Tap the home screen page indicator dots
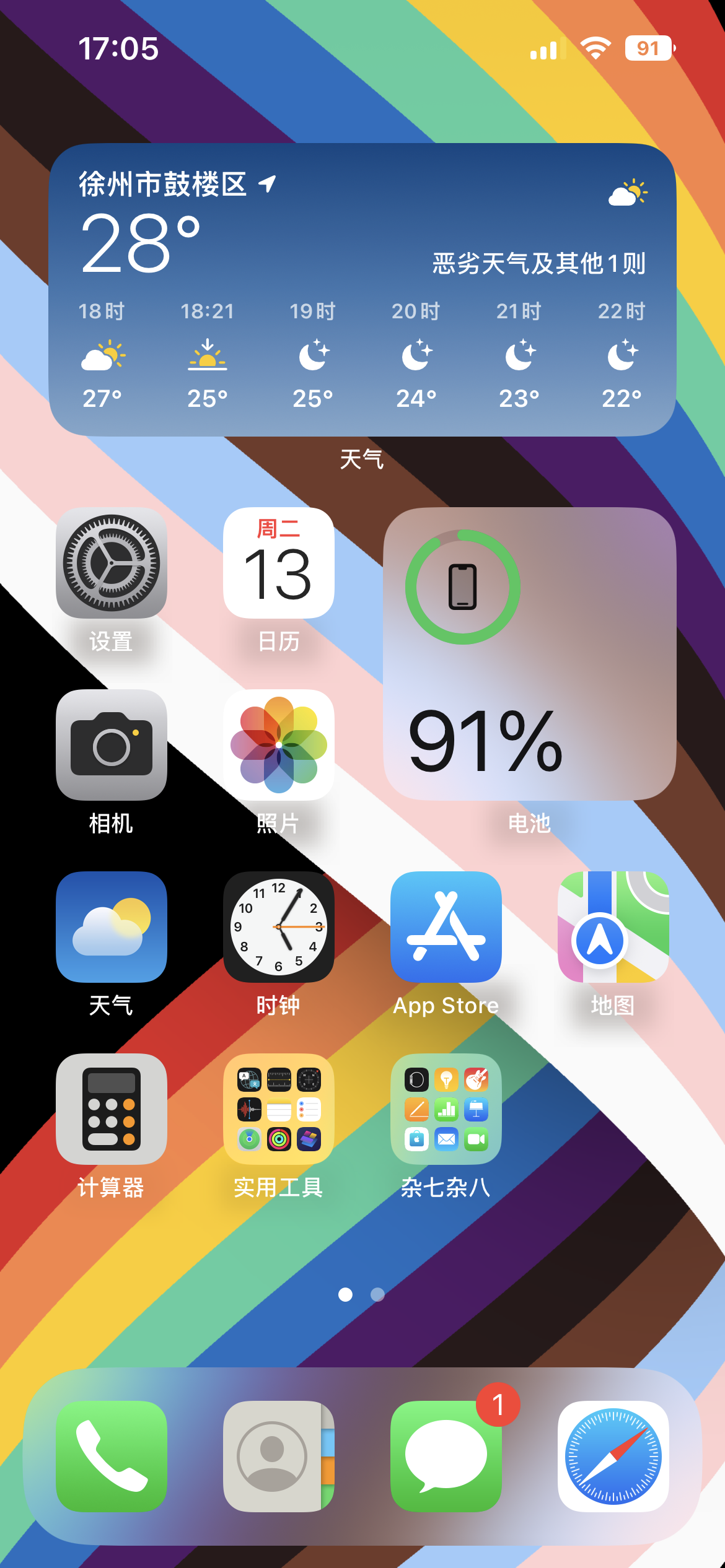 point(362,1294)
